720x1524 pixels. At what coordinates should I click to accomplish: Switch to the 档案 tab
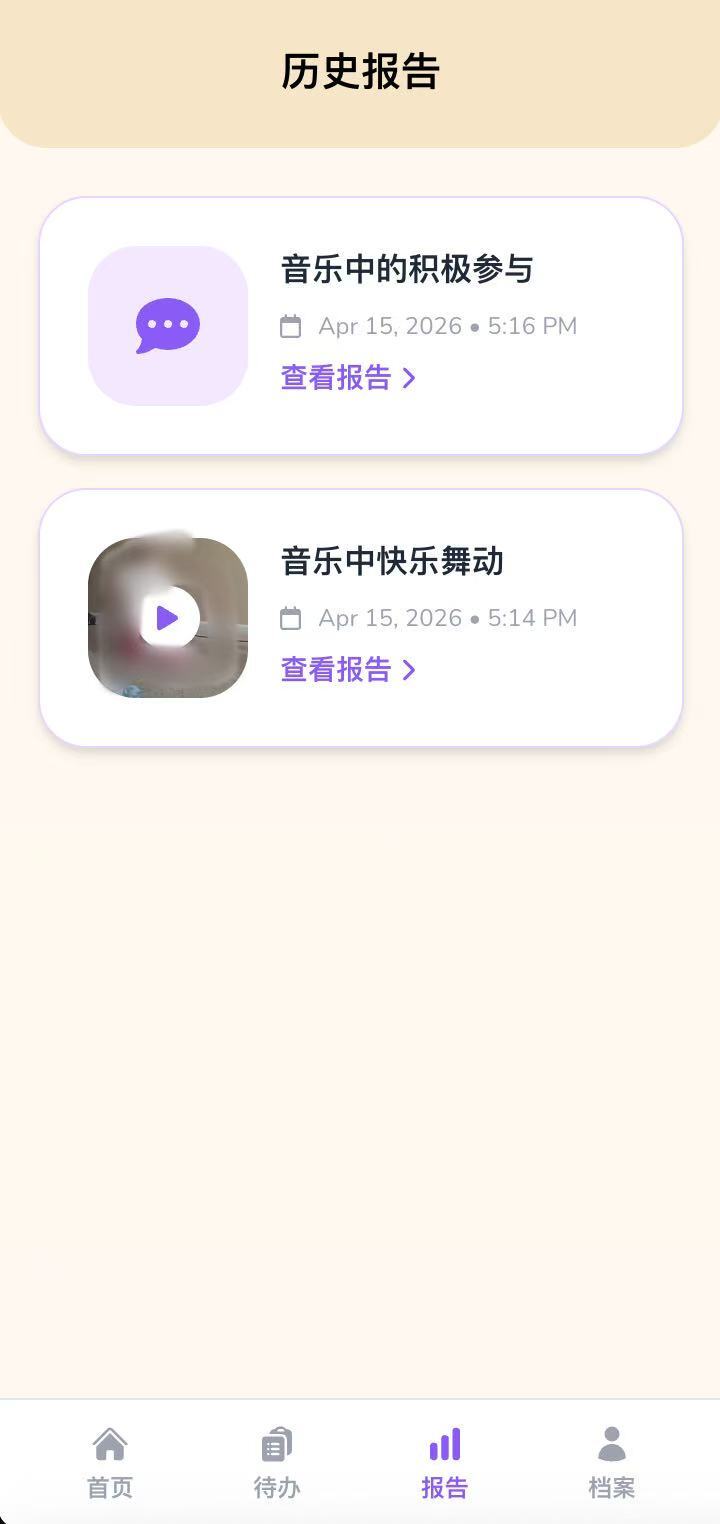[612, 1463]
